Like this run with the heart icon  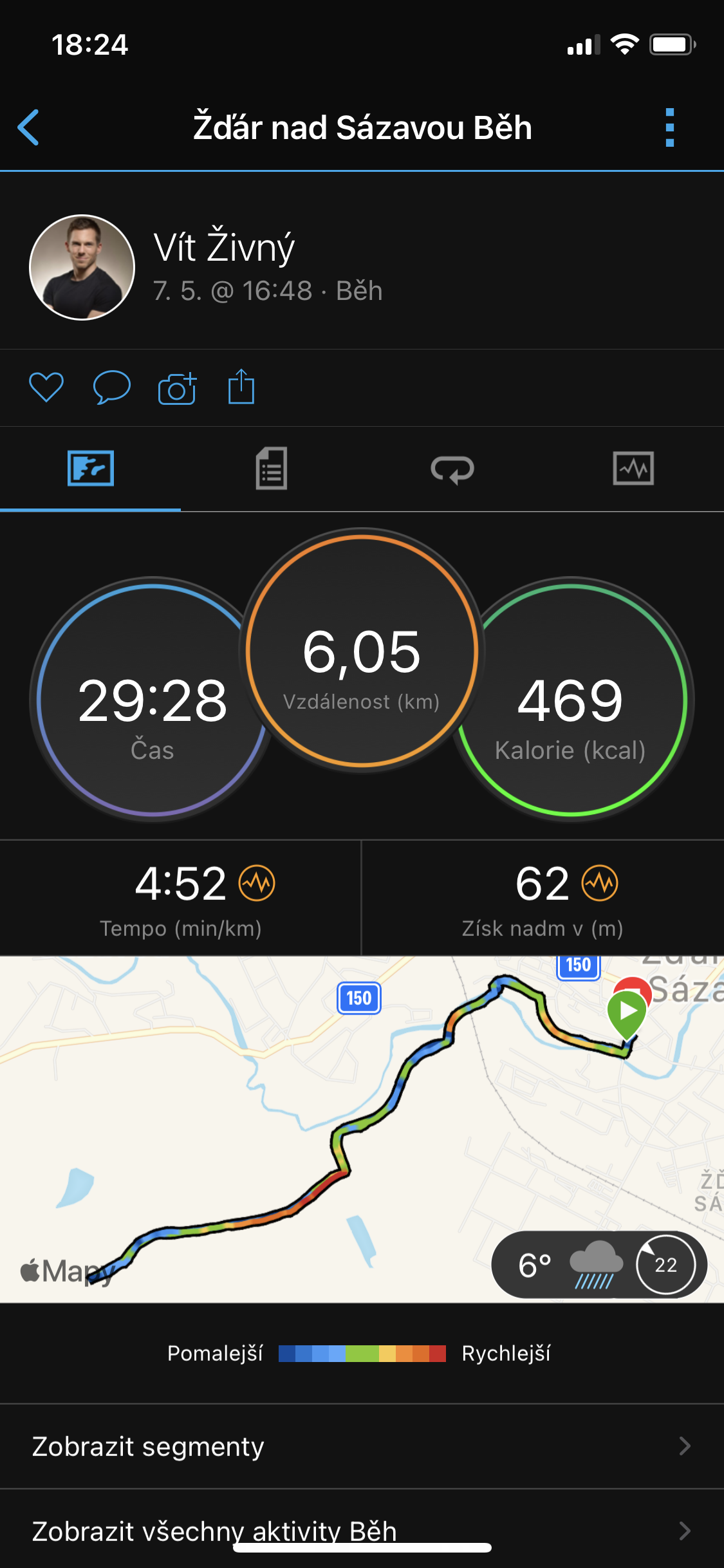tap(46, 387)
